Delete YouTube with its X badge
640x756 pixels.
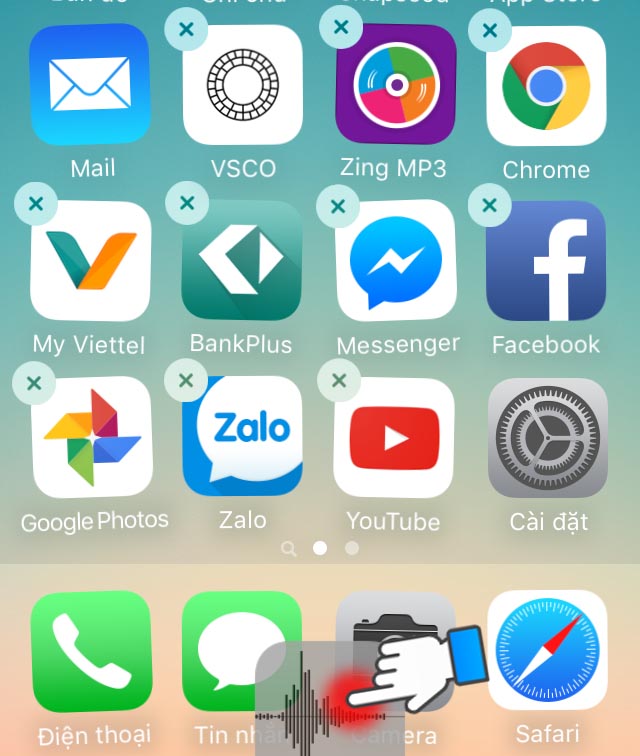coord(339,380)
